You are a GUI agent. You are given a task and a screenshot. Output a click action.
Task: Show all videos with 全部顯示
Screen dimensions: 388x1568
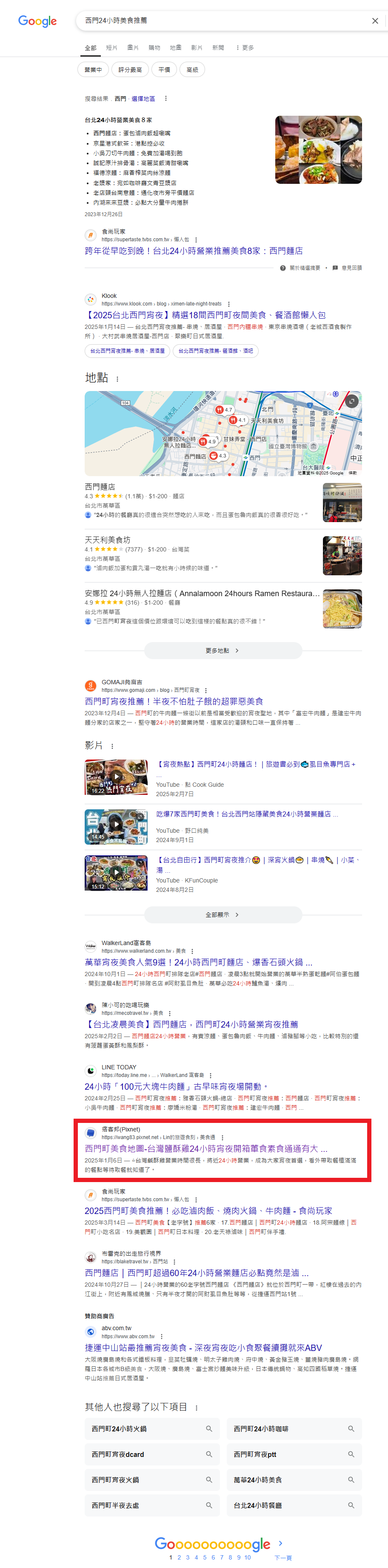(223, 914)
